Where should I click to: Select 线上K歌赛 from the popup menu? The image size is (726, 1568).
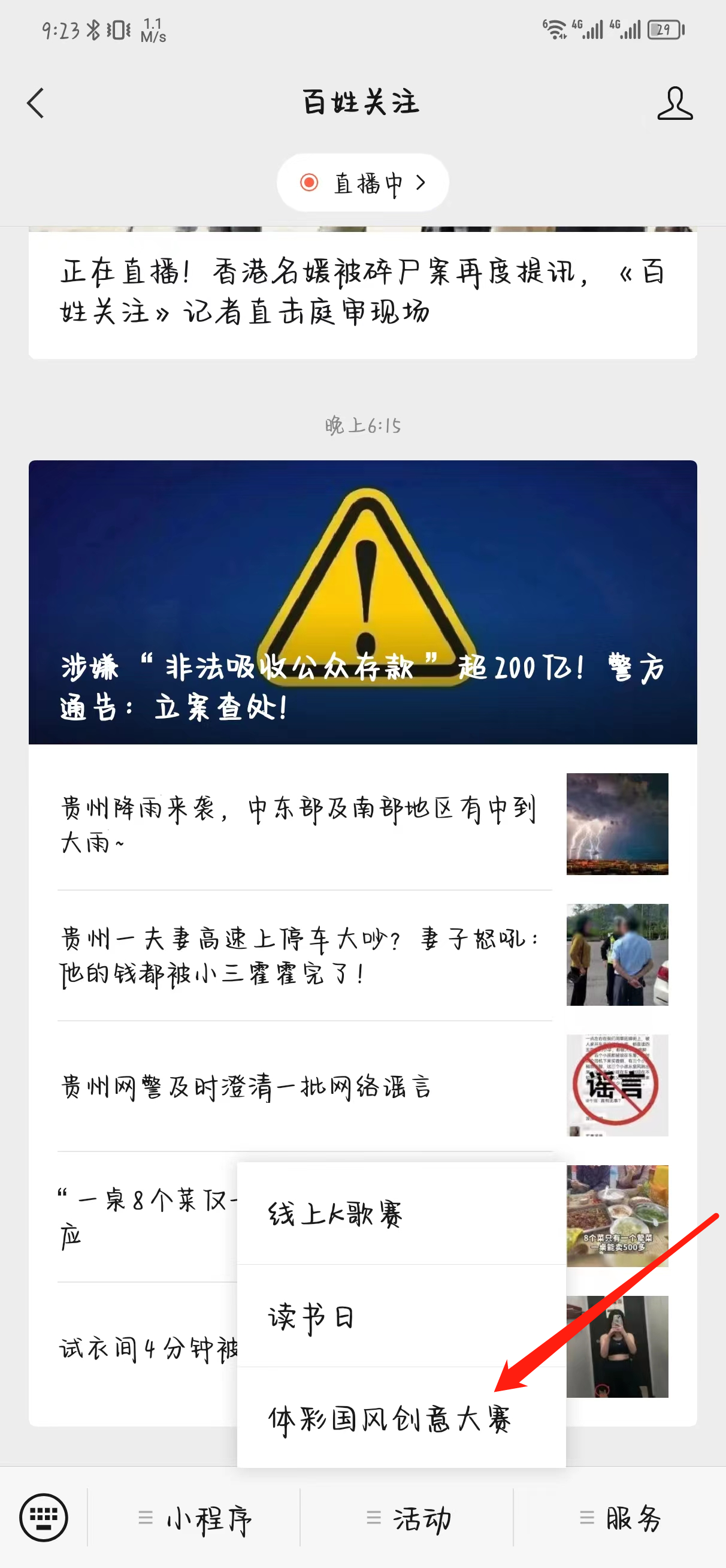(401, 1214)
